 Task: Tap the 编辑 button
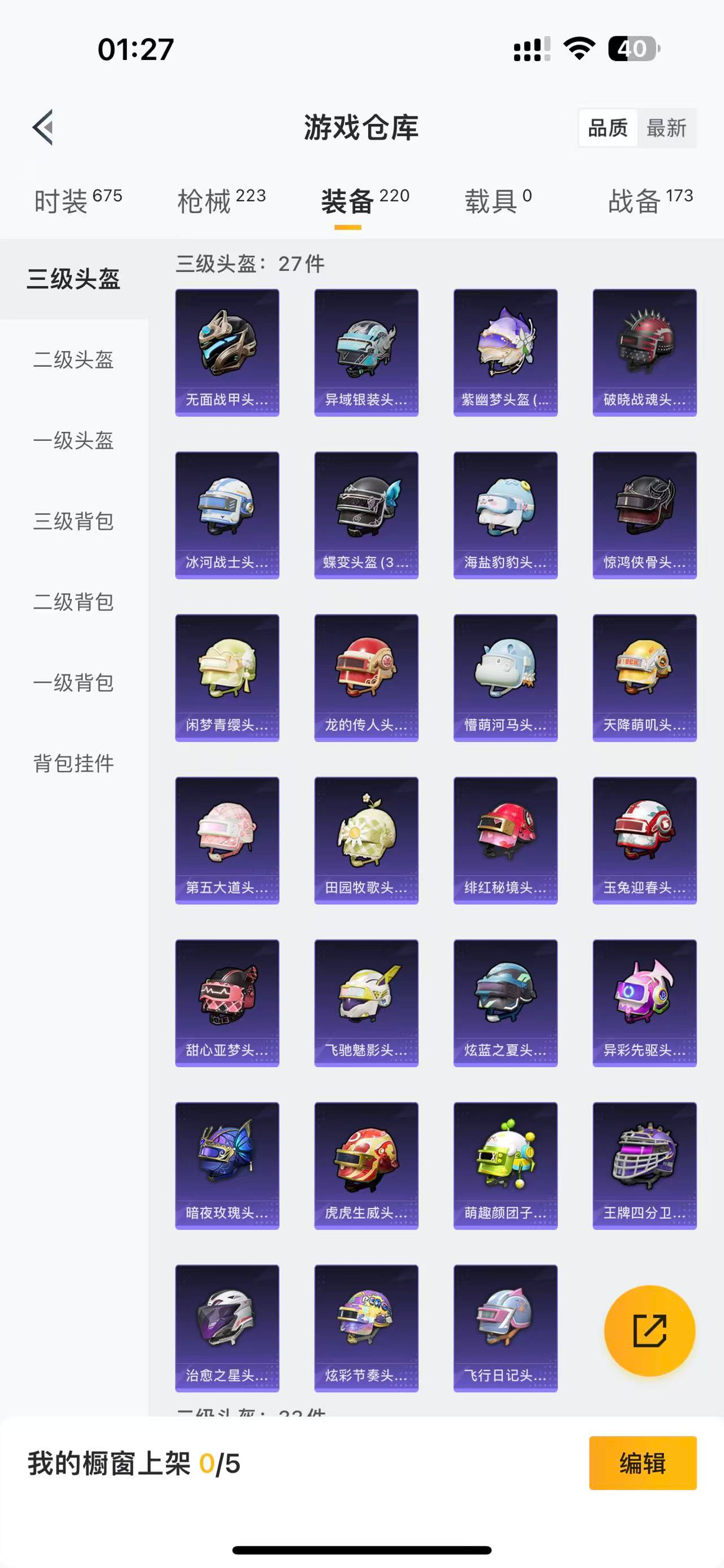click(643, 1463)
